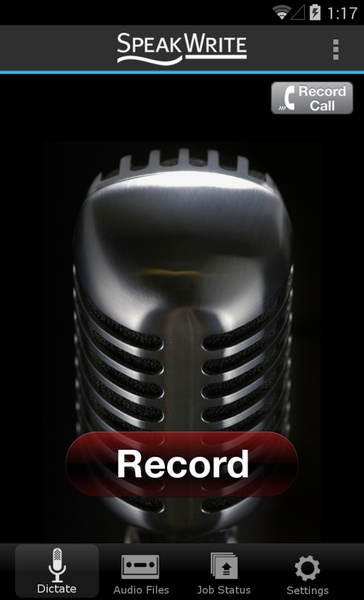364x600 pixels.
Task: Tap the Record Call button
Action: coord(312,98)
